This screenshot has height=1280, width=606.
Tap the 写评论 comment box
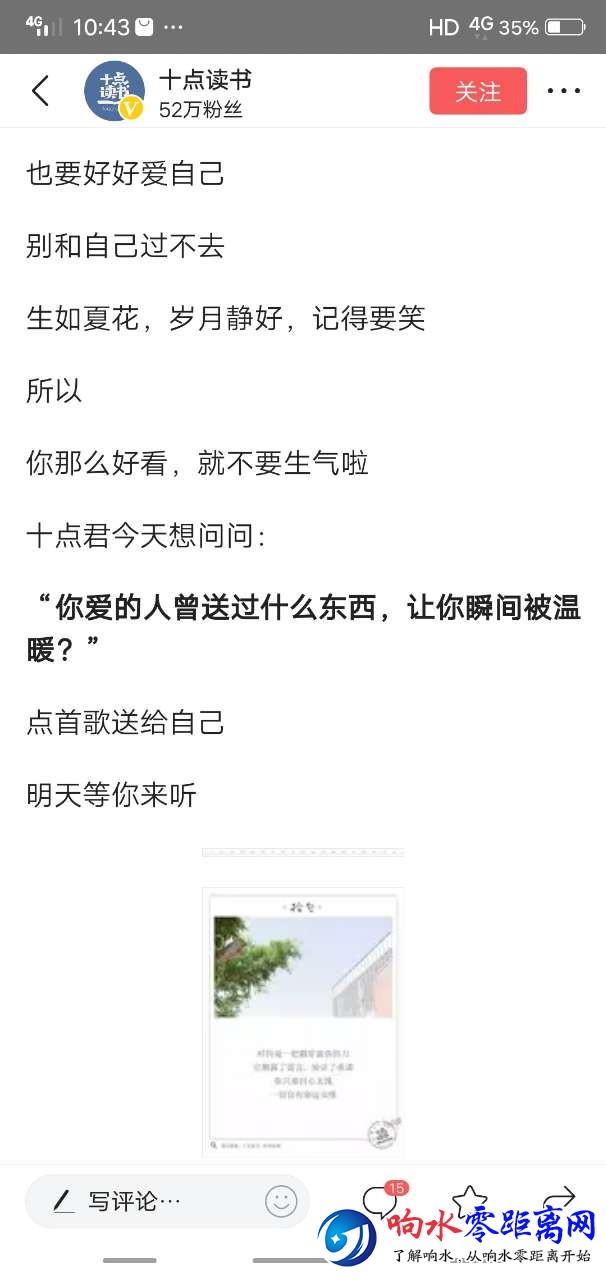pos(140,1201)
